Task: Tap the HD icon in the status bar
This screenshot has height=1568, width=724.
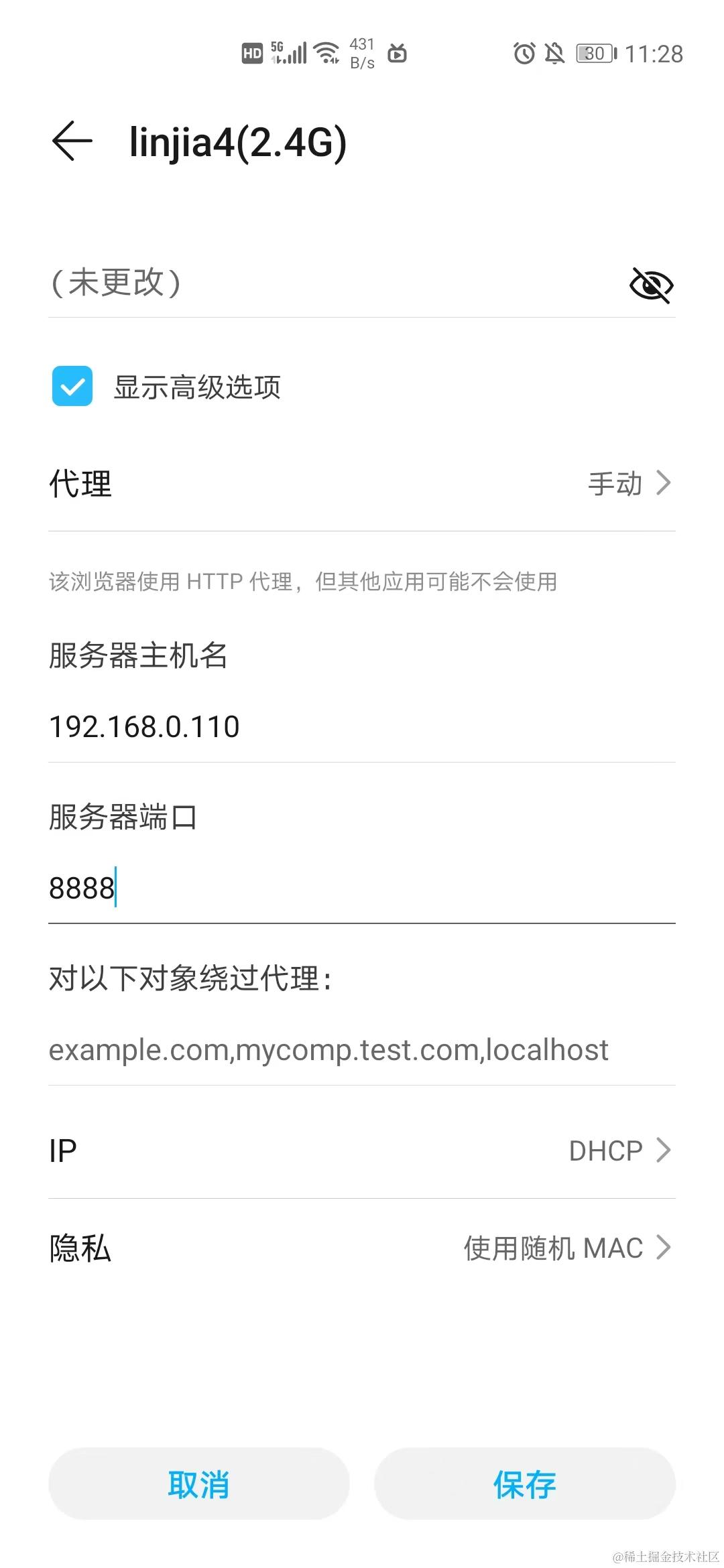Action: (x=251, y=54)
